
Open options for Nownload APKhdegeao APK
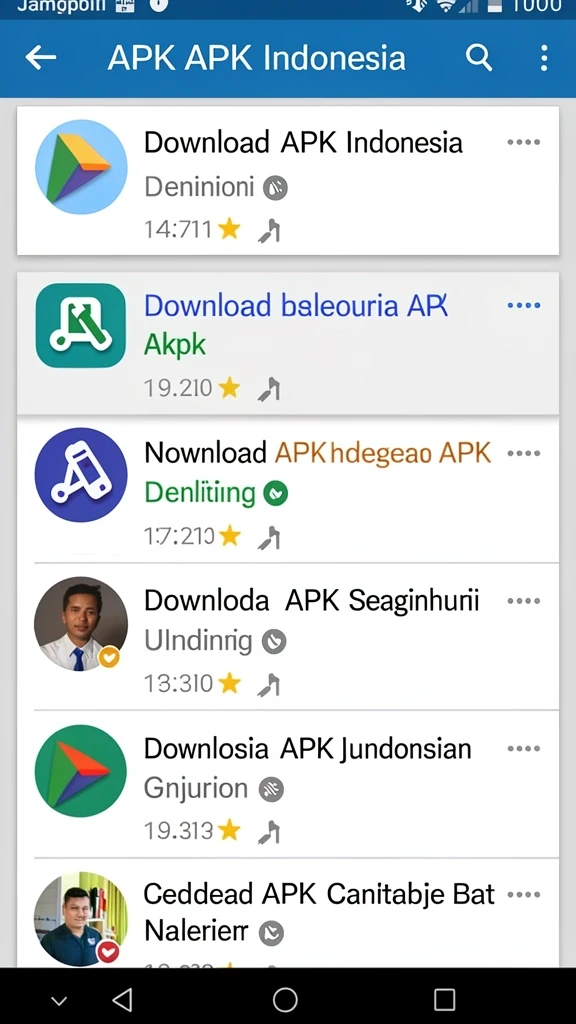(x=524, y=453)
